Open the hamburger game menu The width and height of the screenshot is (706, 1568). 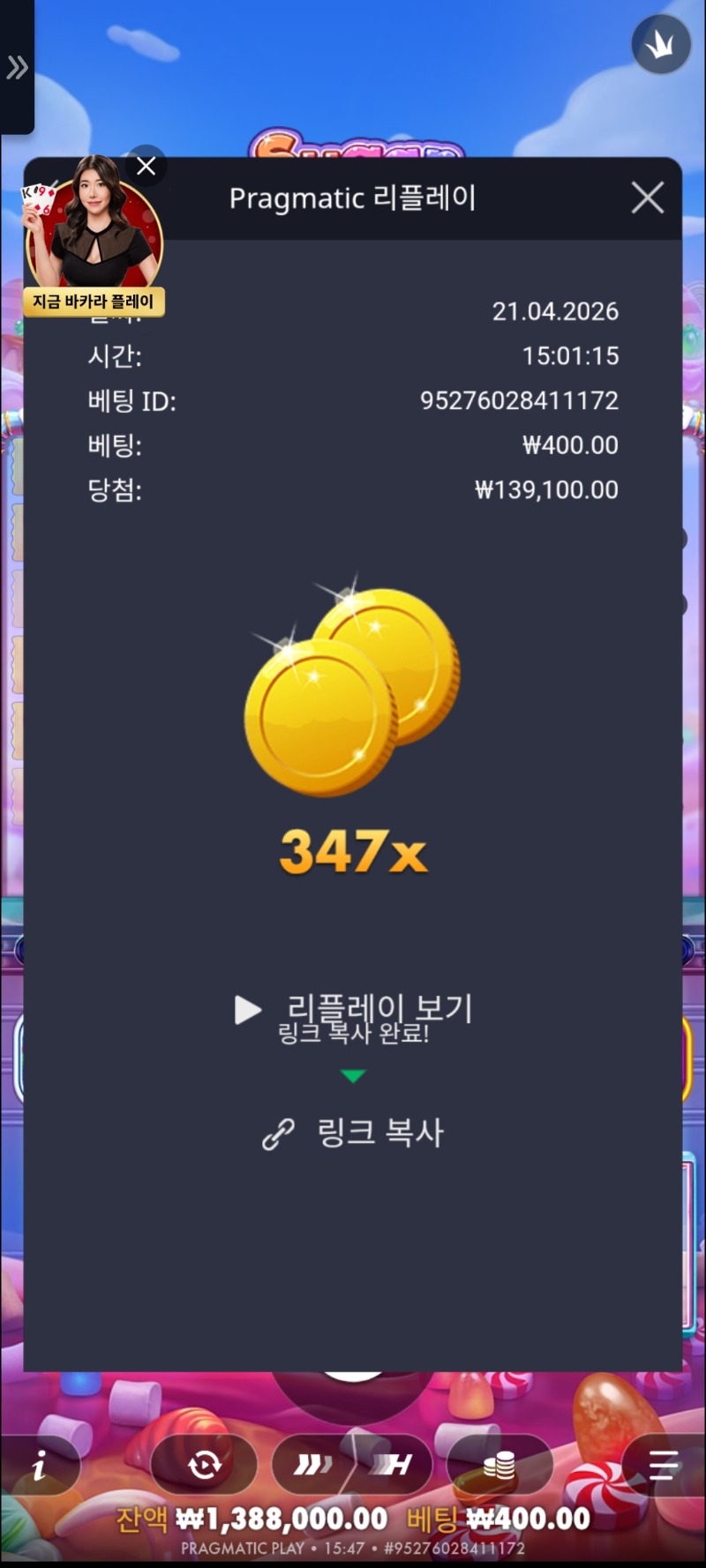[x=663, y=1466]
